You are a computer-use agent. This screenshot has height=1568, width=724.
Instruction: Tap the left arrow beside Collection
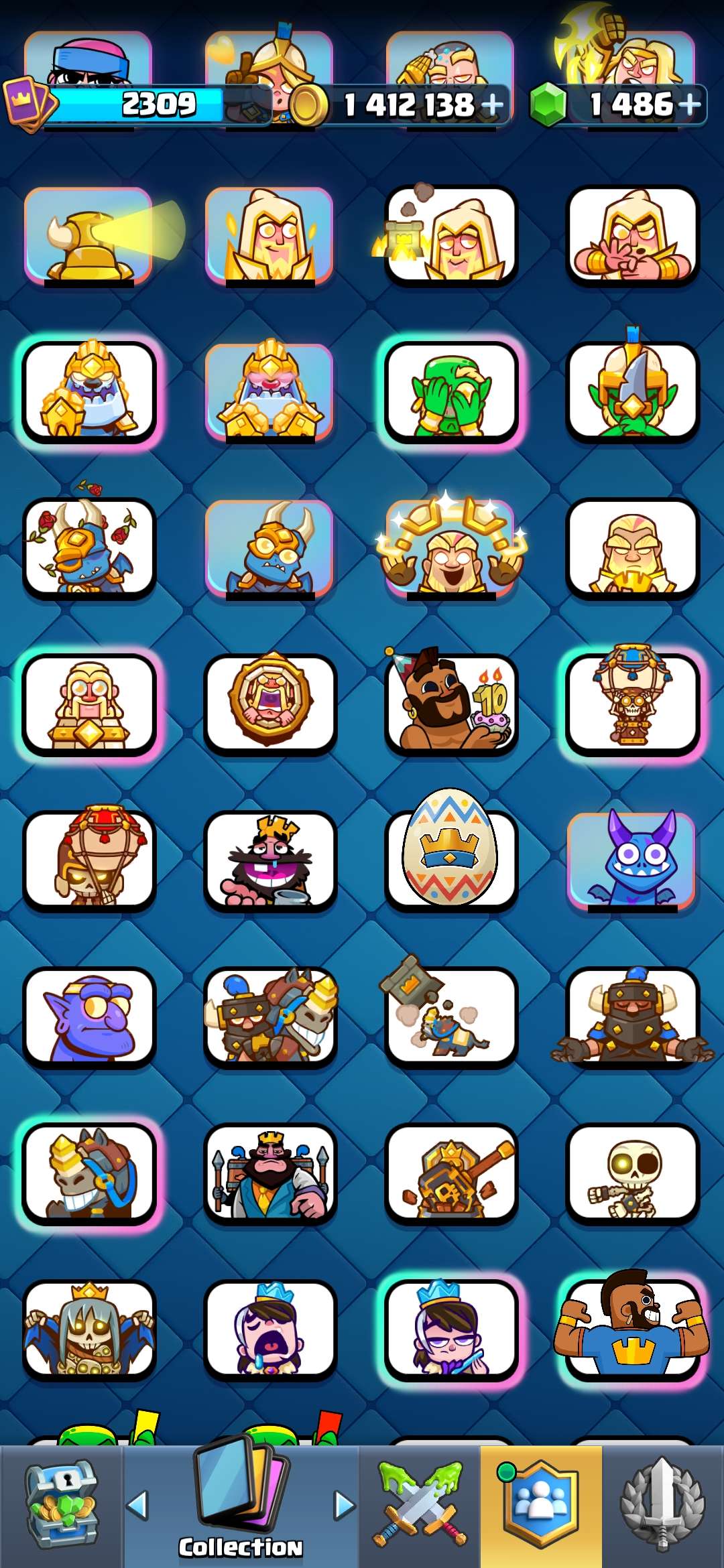[x=137, y=1505]
